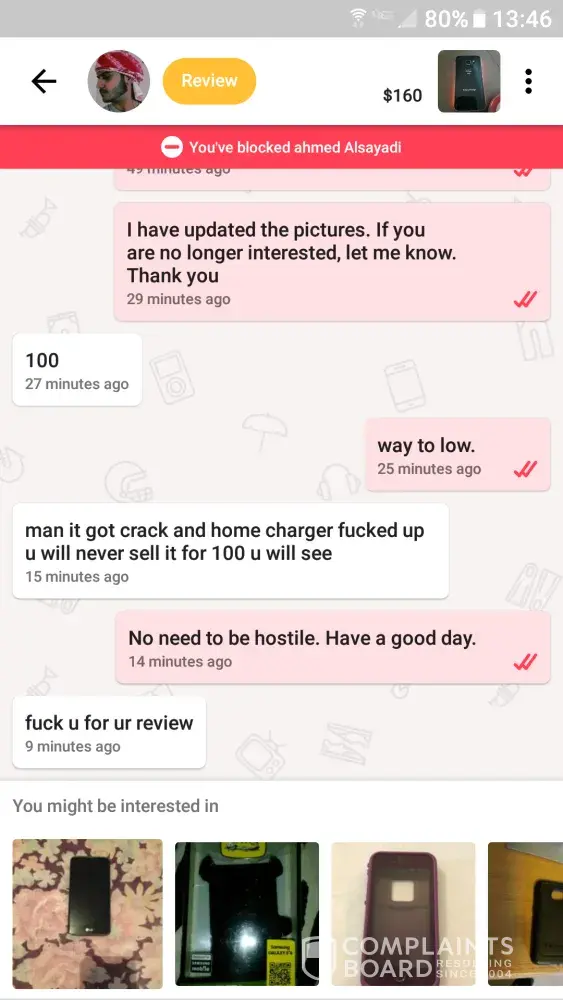The image size is (563, 1000).
Task: Go back using the arrow icon
Action: pyautogui.click(x=44, y=81)
